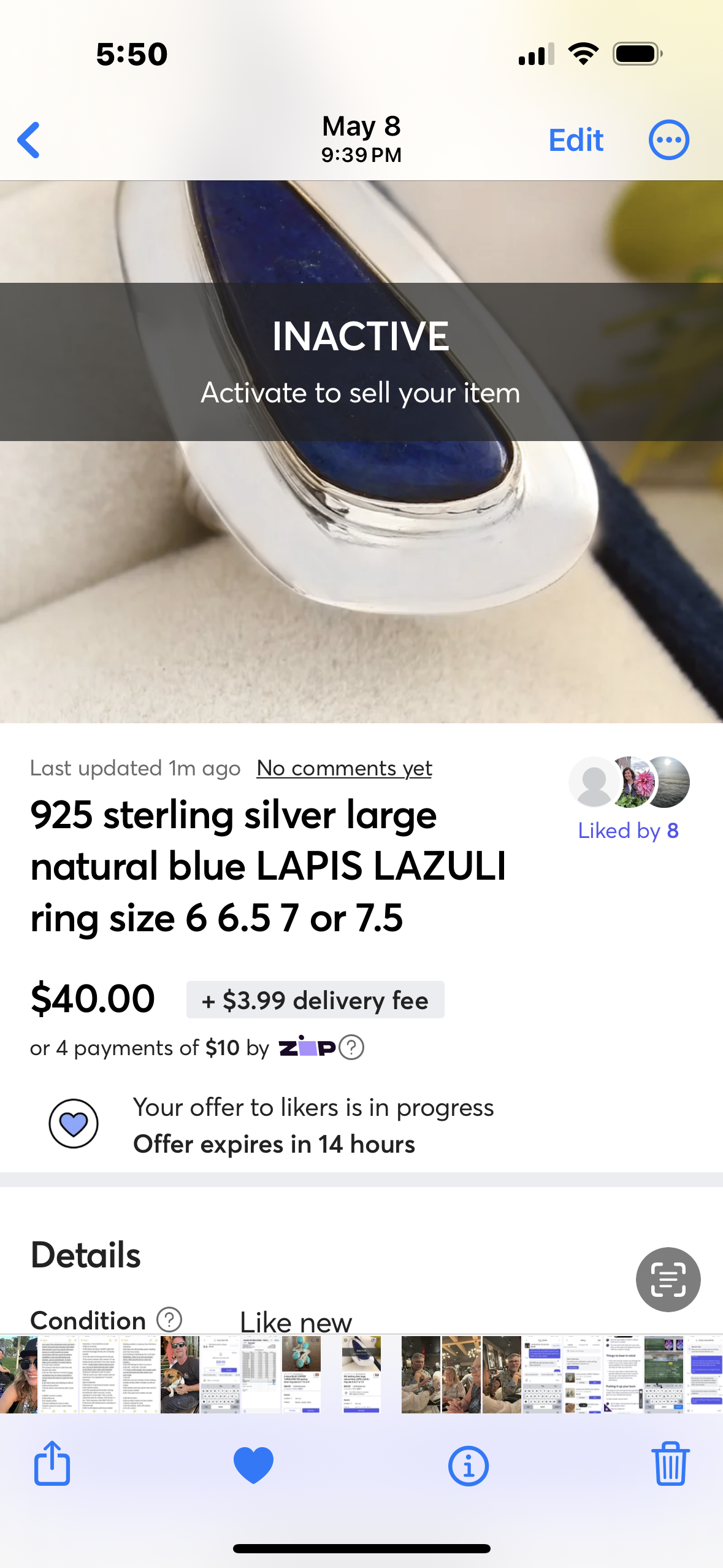
Task: Tap Edit to modify this screenshot
Action: [575, 140]
